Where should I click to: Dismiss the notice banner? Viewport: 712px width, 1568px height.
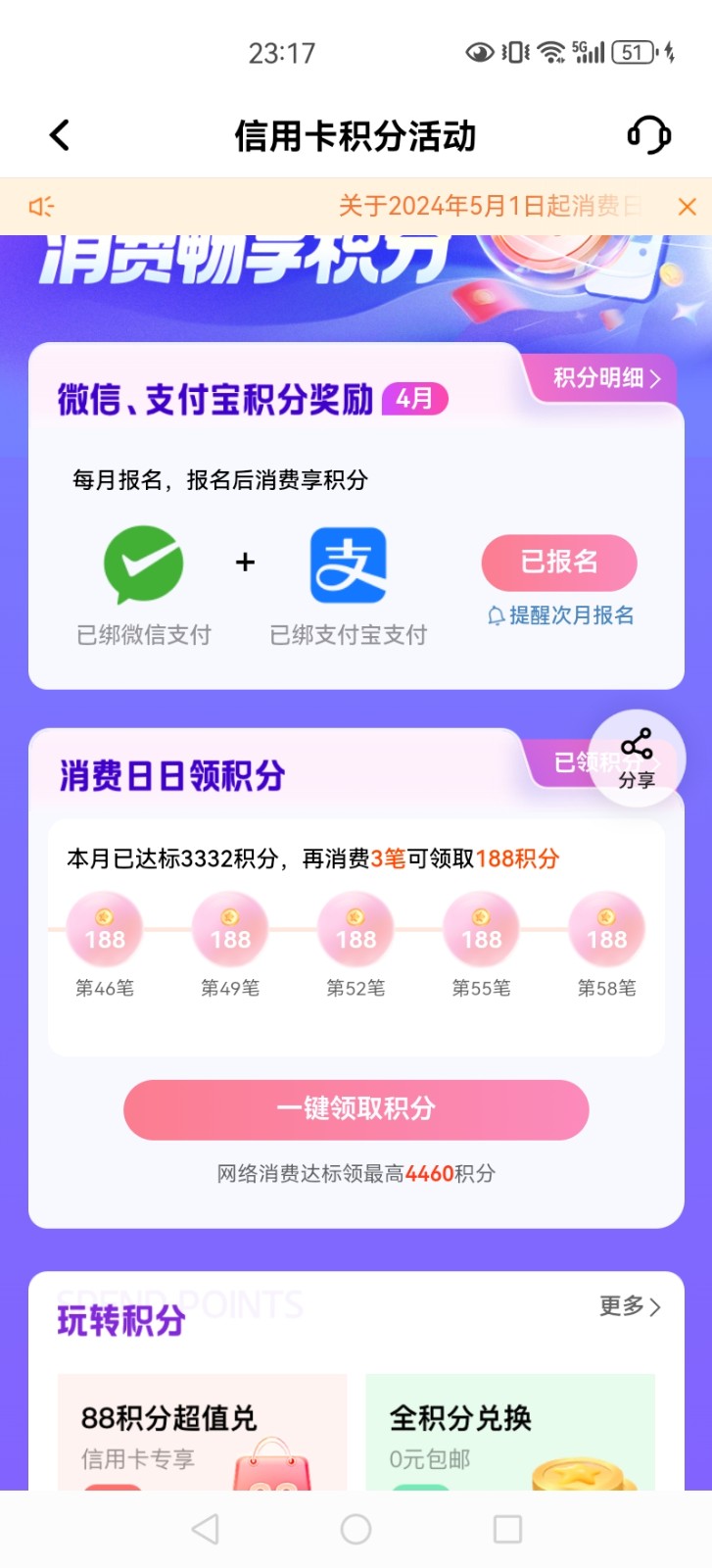point(687,207)
